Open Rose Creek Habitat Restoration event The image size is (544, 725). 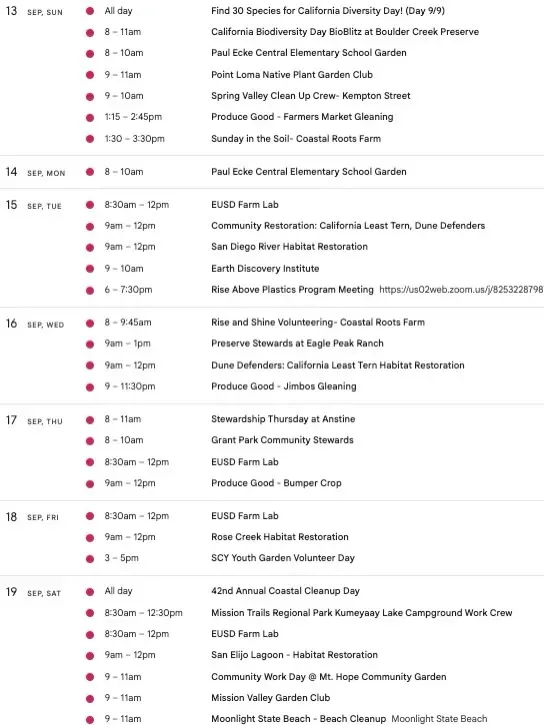[x=280, y=537]
